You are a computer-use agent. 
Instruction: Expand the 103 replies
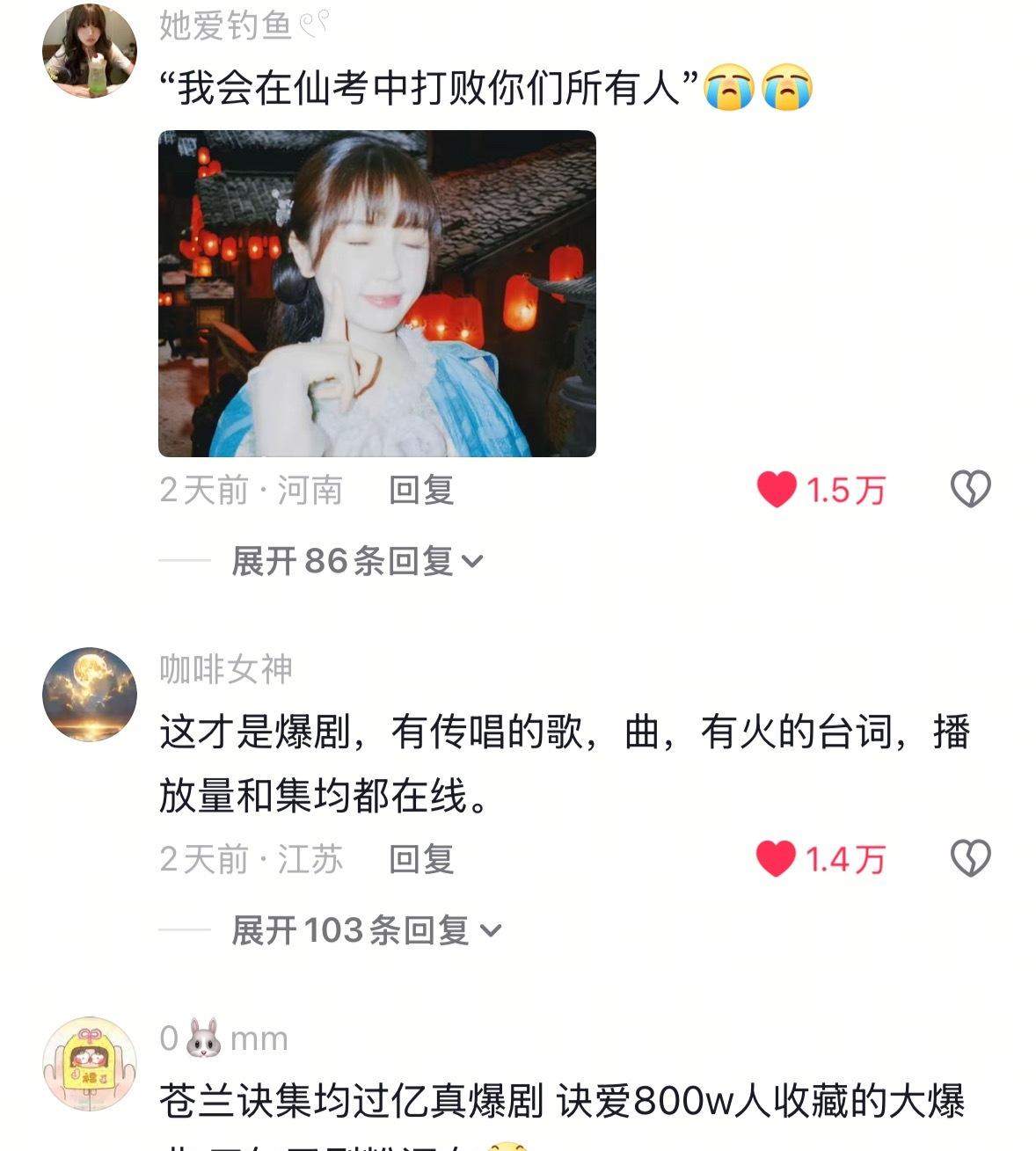[x=365, y=930]
